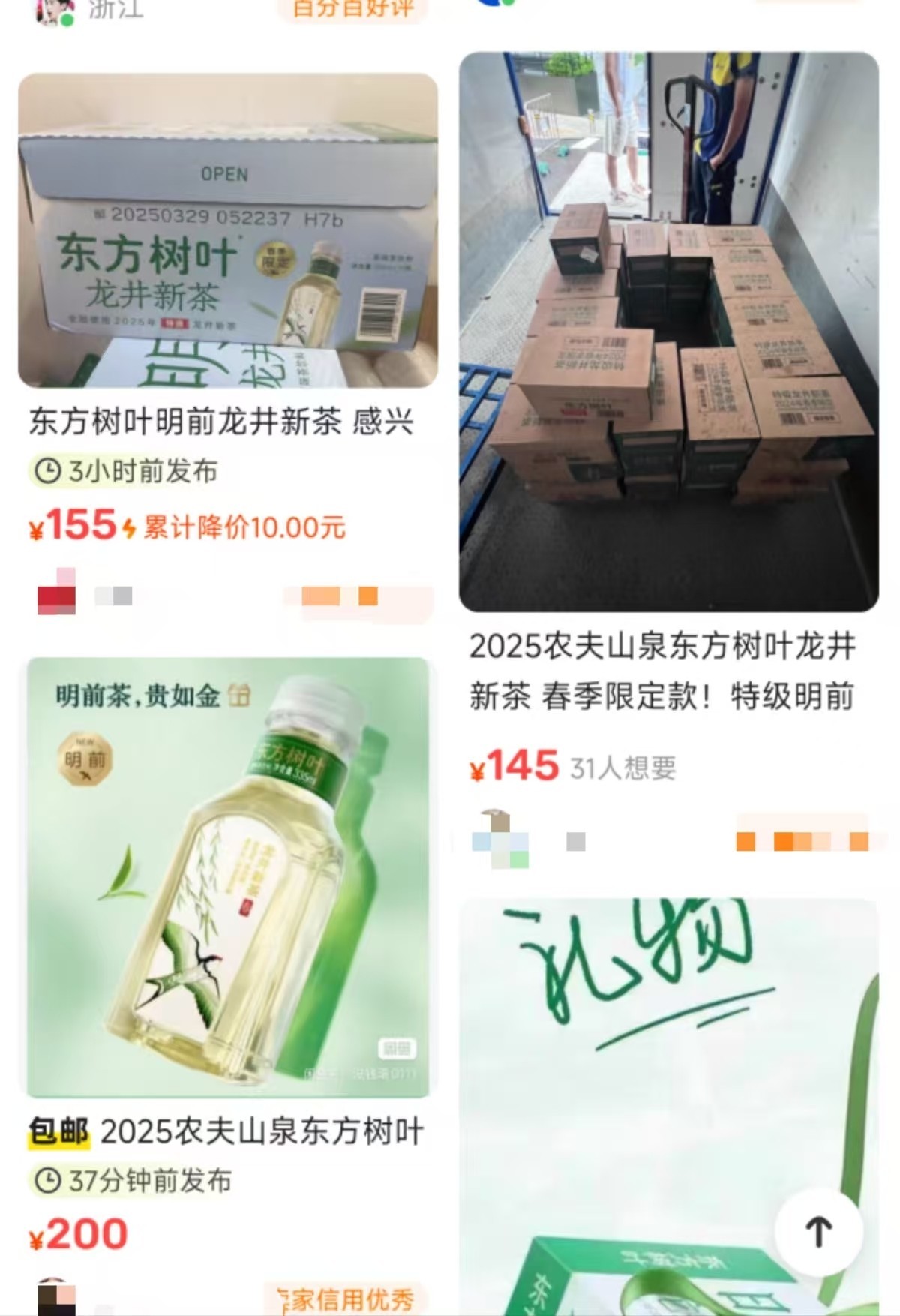Viewport: 900px width, 1316px height.
Task: Open the ¥155 东方树叶明前龙井新茶 listing
Action: 227,233
